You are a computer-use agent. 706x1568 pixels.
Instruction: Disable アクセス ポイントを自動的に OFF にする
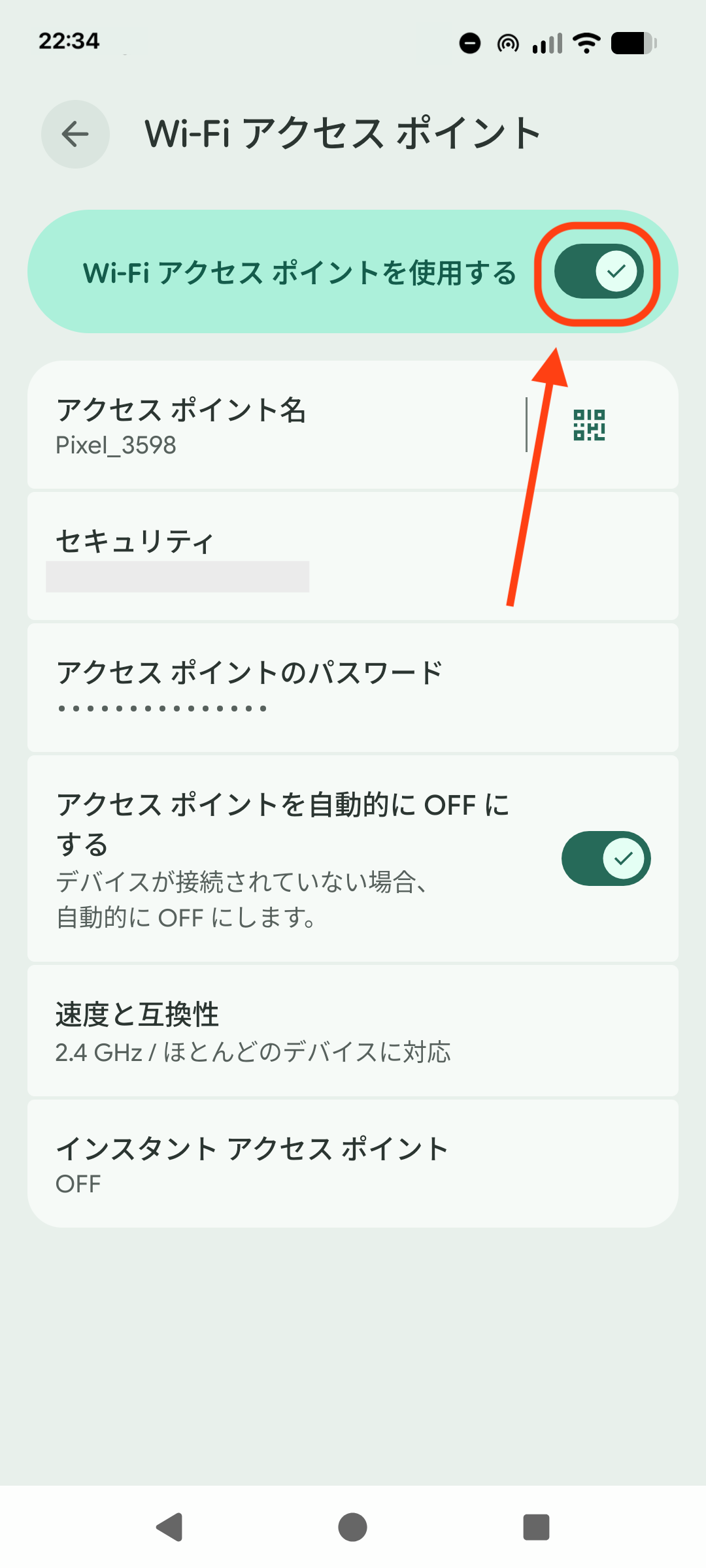point(606,858)
